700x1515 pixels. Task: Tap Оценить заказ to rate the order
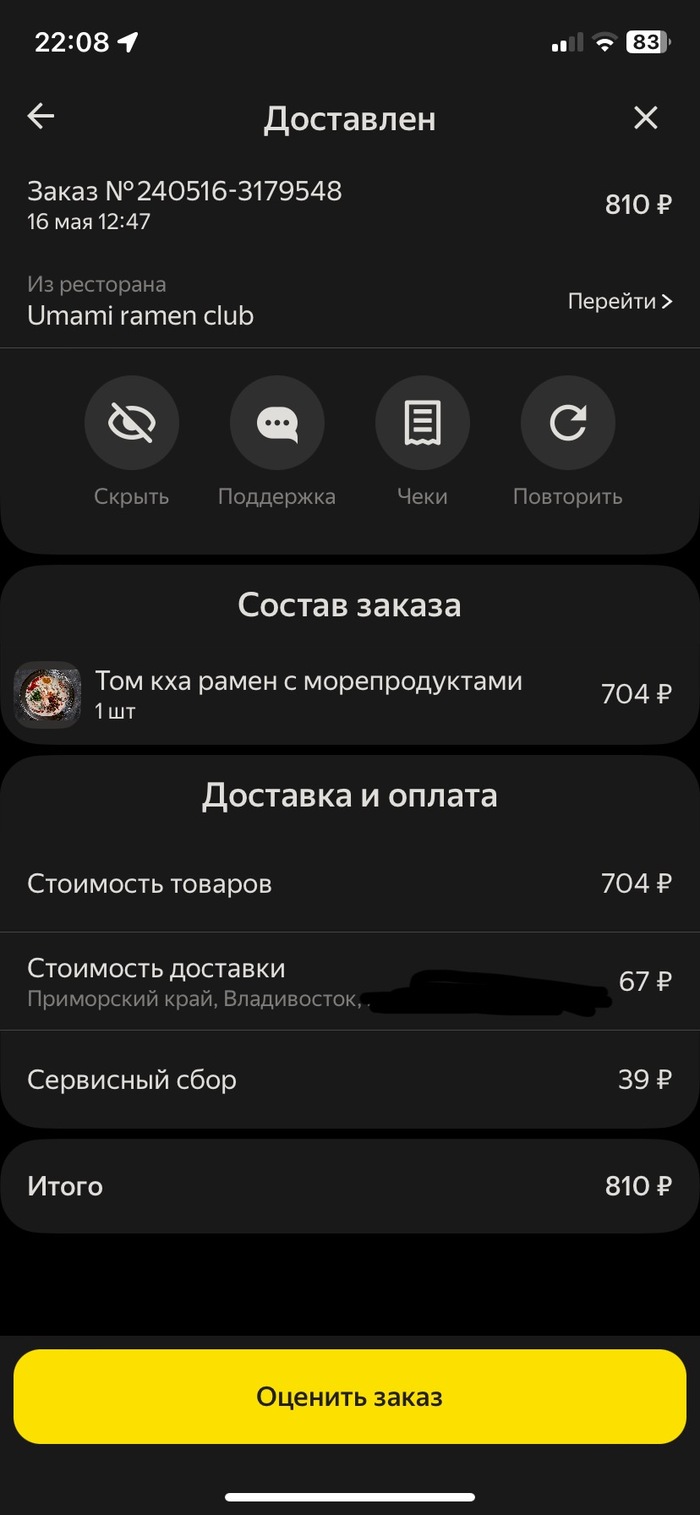point(350,1397)
